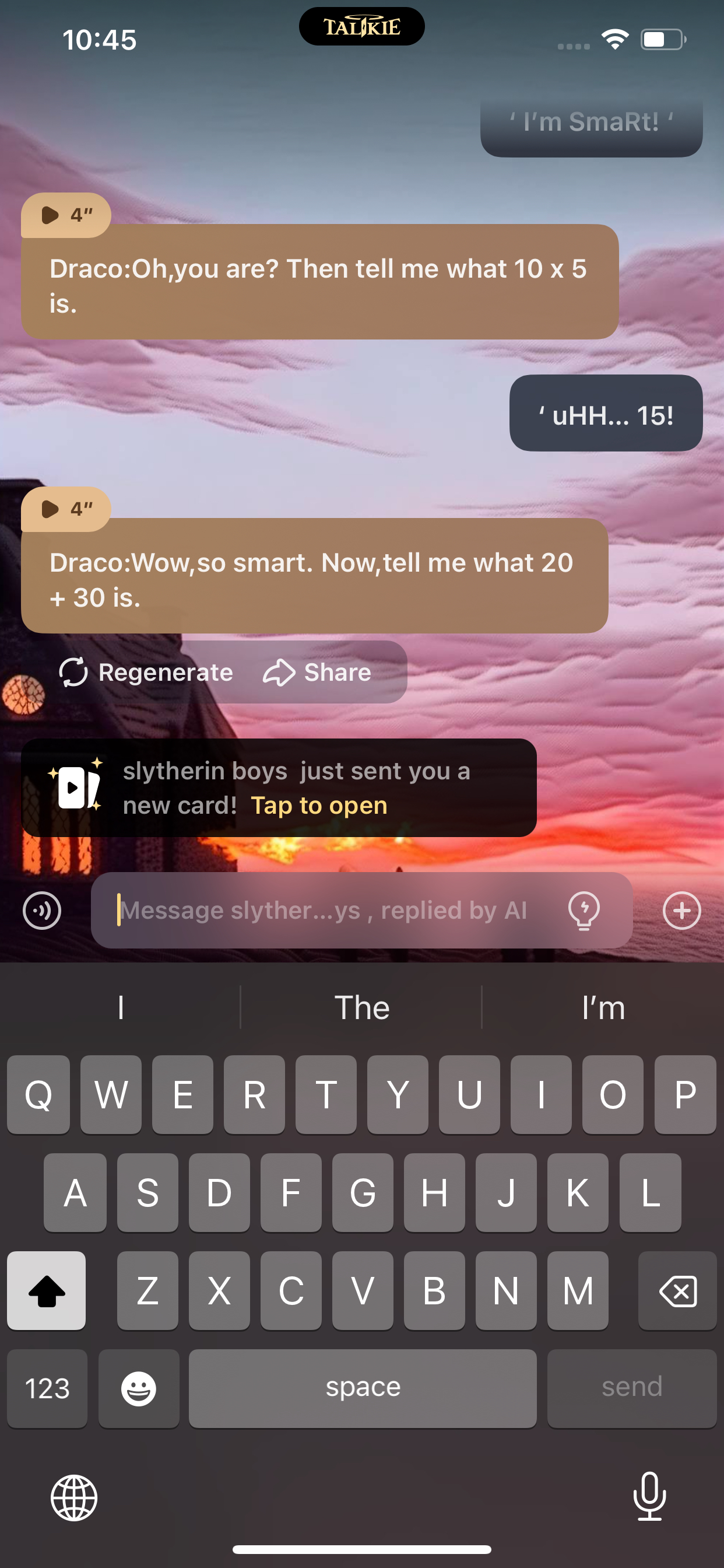The image size is (724, 1568).
Task: Pick the 'The' keyboard suggestion
Action: coord(361,1007)
